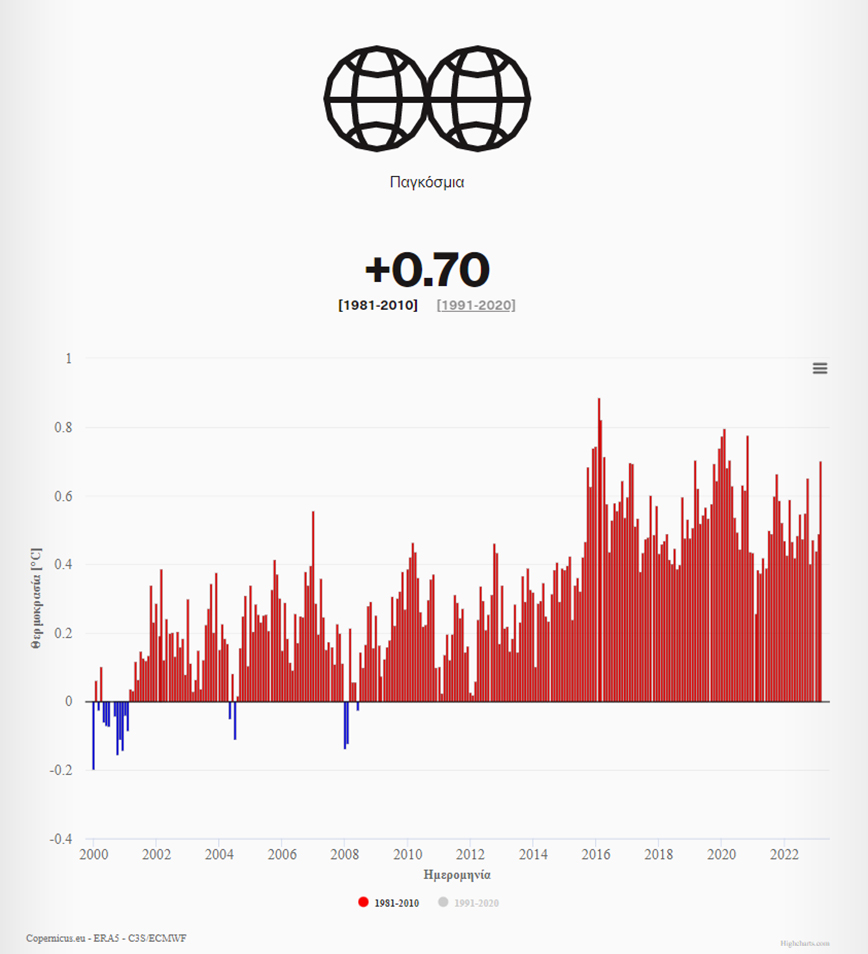Switch to the 1991-2020 reference period link
This screenshot has width=868, height=954.
(476, 305)
